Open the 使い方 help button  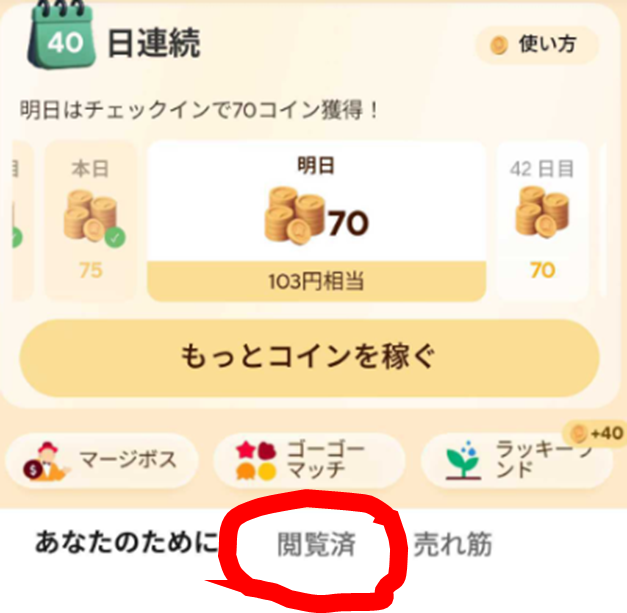click(x=535, y=45)
